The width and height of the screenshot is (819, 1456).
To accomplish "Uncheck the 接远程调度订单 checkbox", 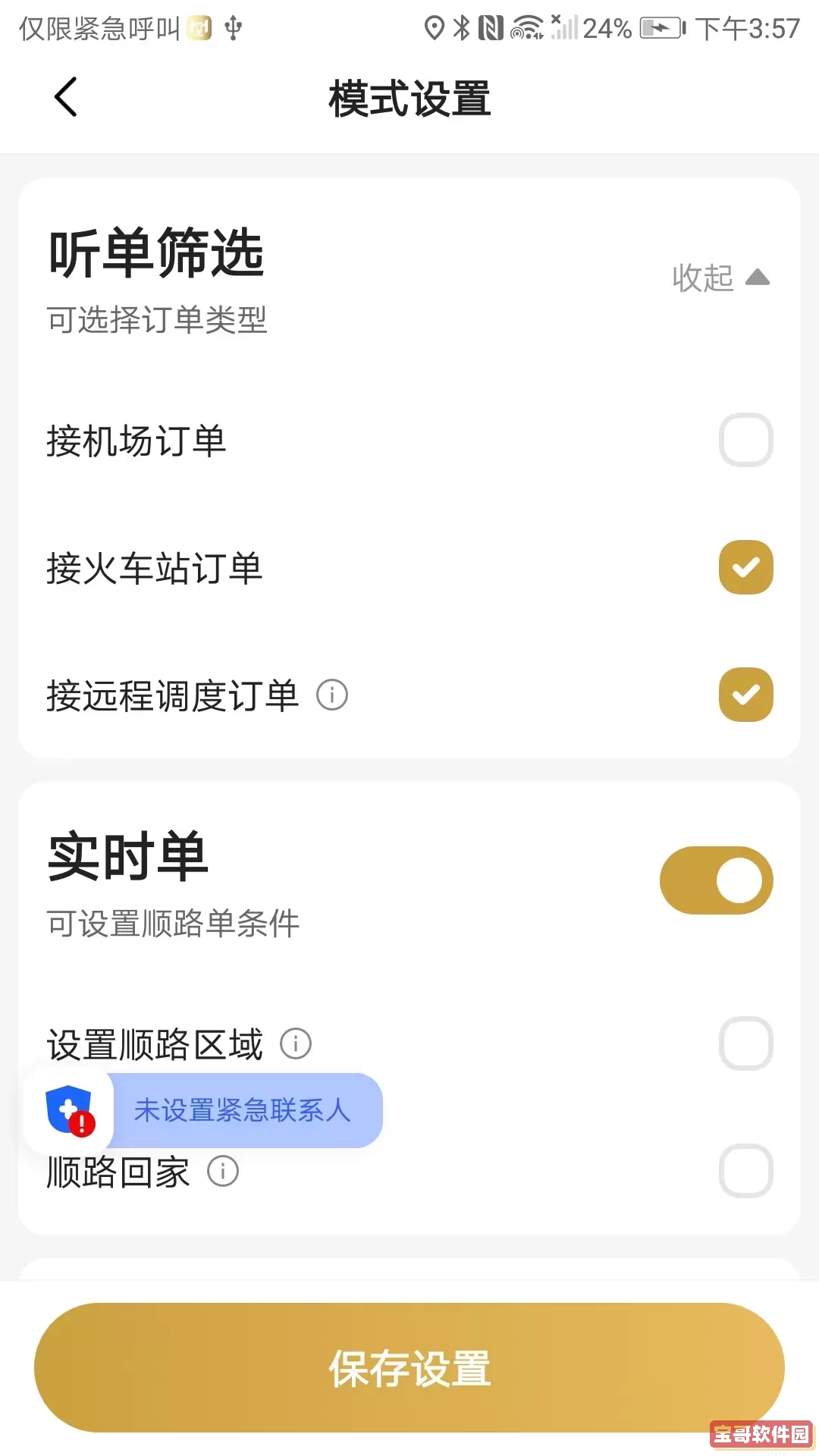I will click(745, 695).
